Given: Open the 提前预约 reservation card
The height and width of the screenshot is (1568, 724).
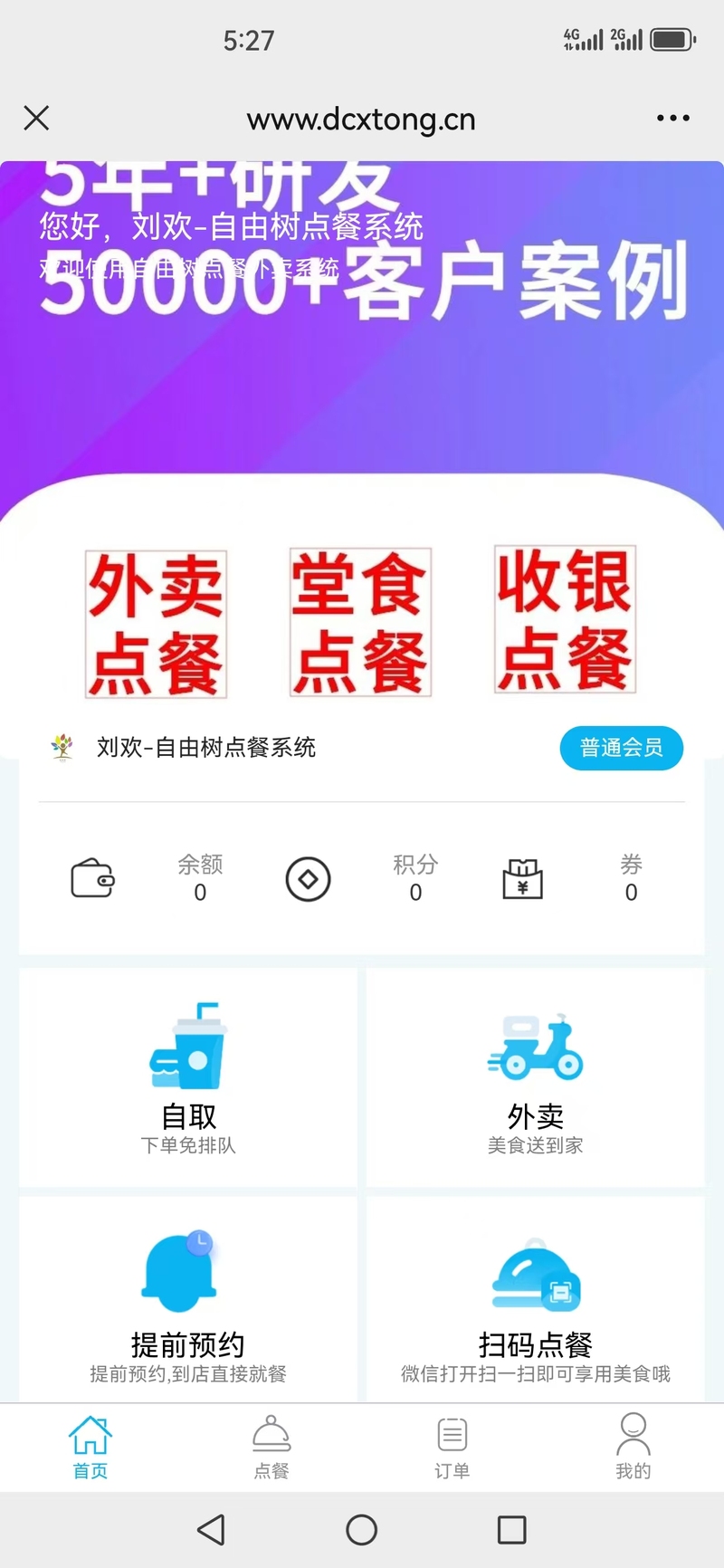Looking at the screenshot, I should click(x=188, y=1300).
